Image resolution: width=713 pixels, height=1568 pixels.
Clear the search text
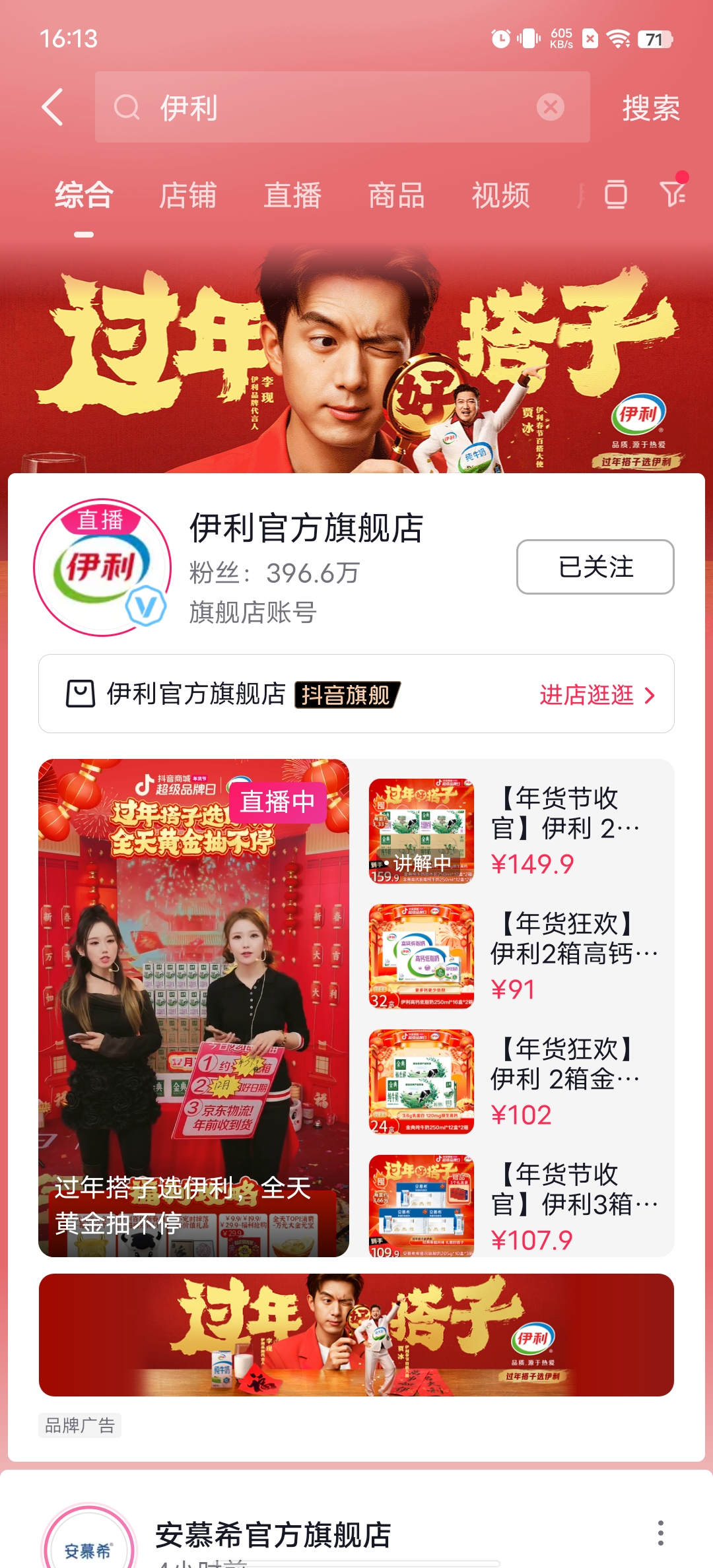(550, 107)
